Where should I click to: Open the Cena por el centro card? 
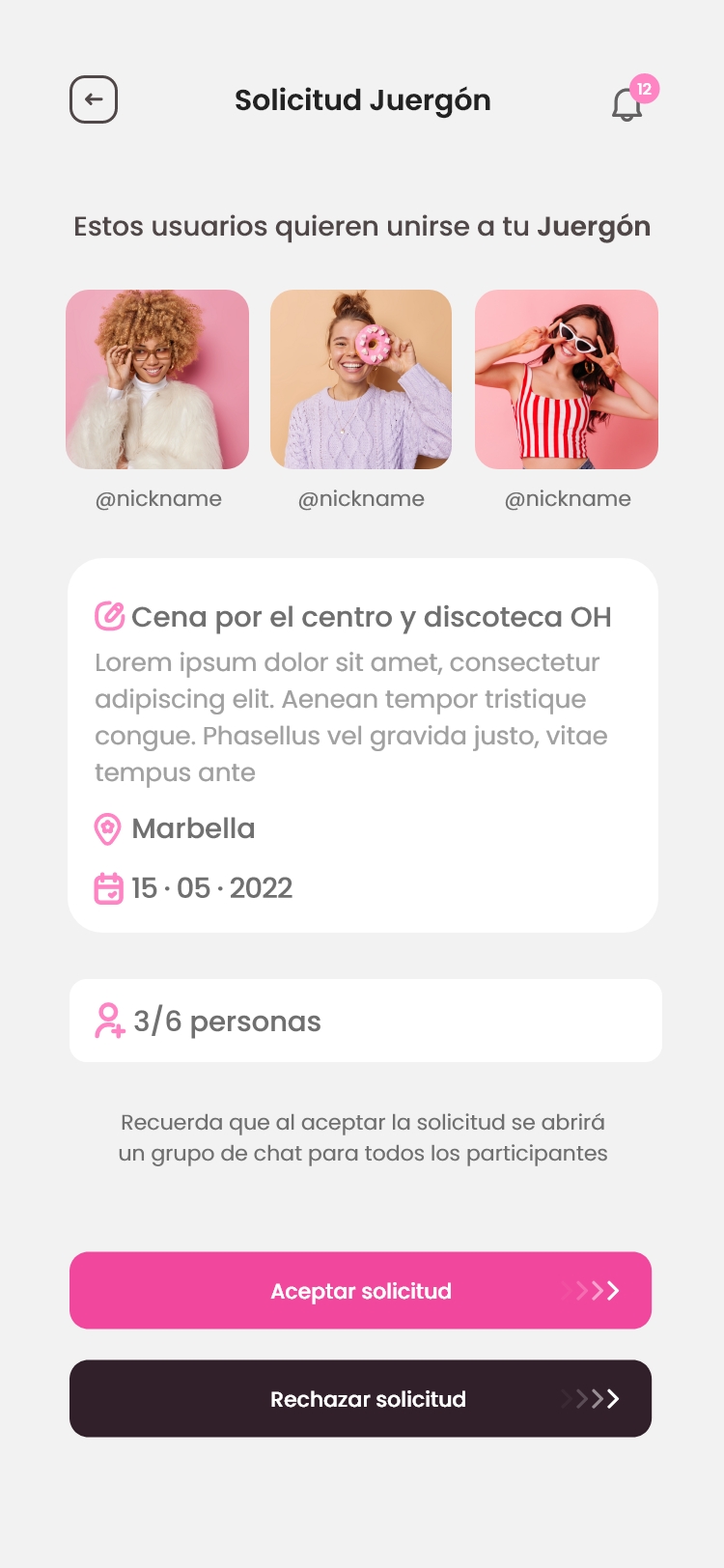363,745
